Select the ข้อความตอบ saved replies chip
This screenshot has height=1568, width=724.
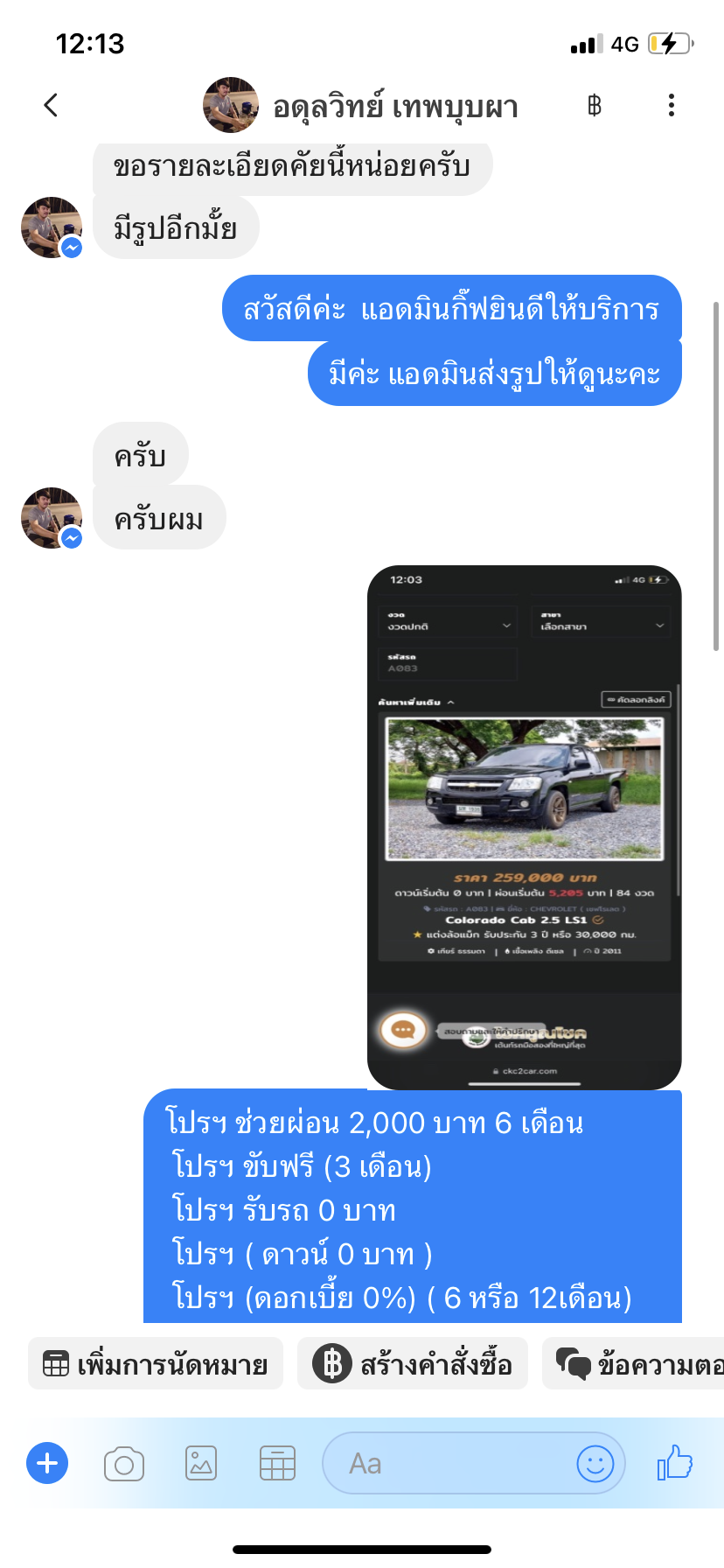[633, 1363]
